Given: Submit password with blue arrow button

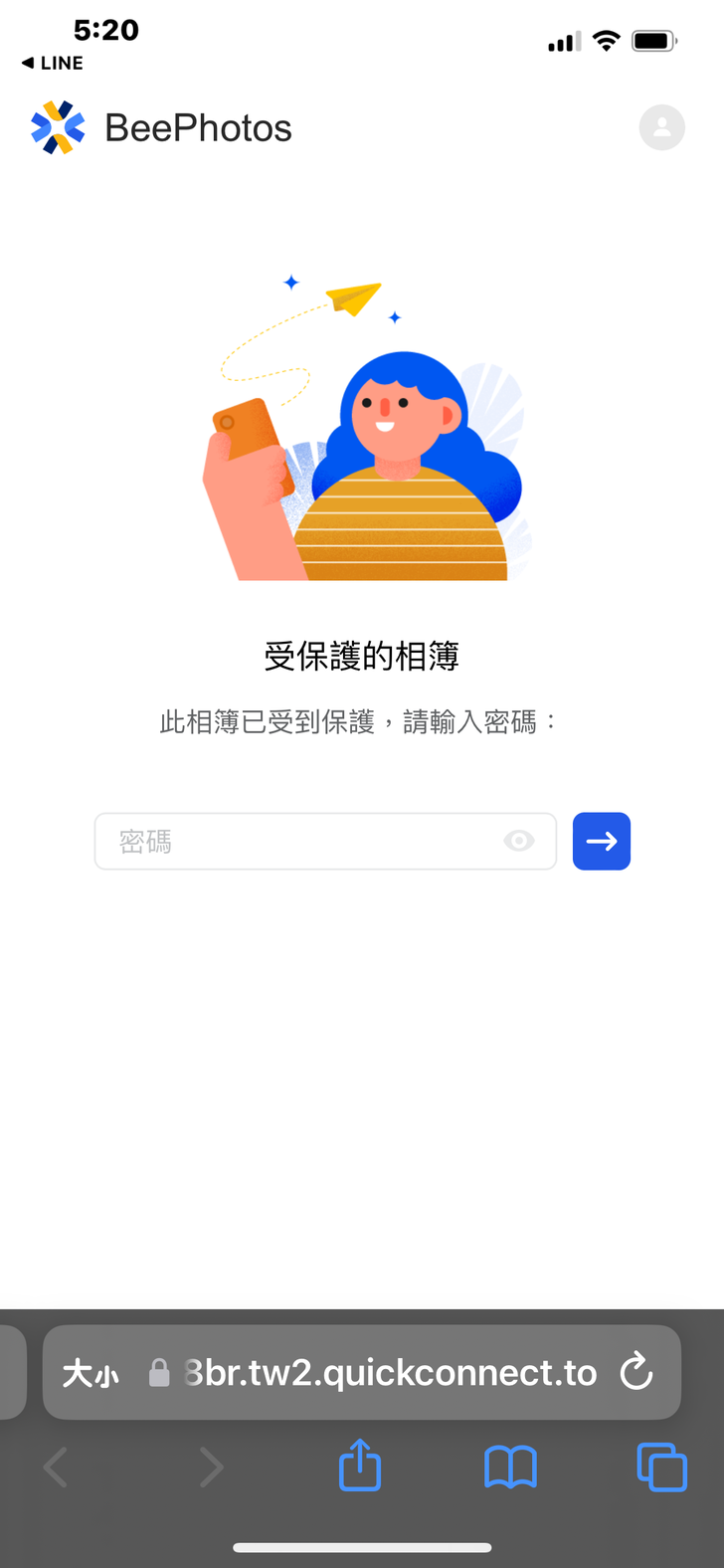Looking at the screenshot, I should pyautogui.click(x=602, y=842).
